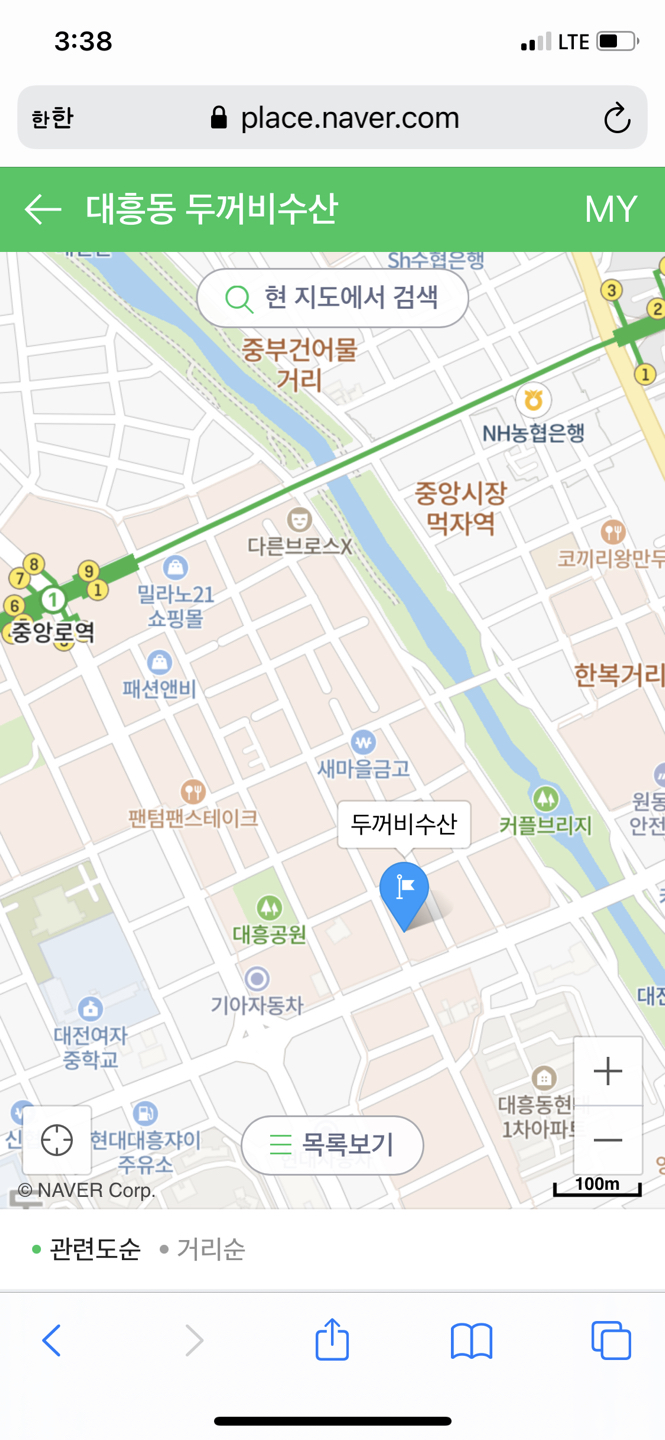Tap the 새마을금고 place marker

click(363, 743)
